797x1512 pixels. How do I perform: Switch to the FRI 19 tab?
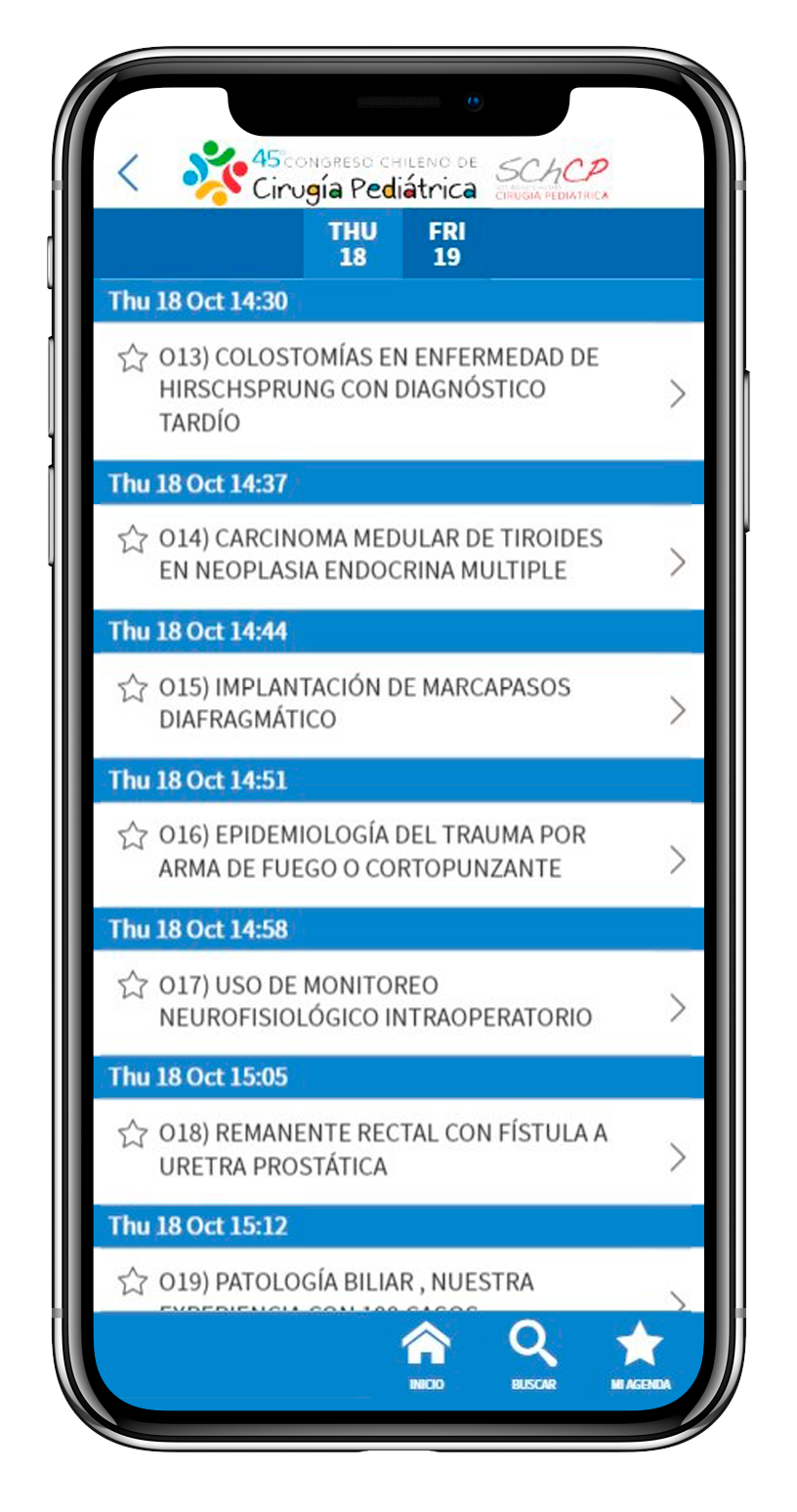coord(446,244)
